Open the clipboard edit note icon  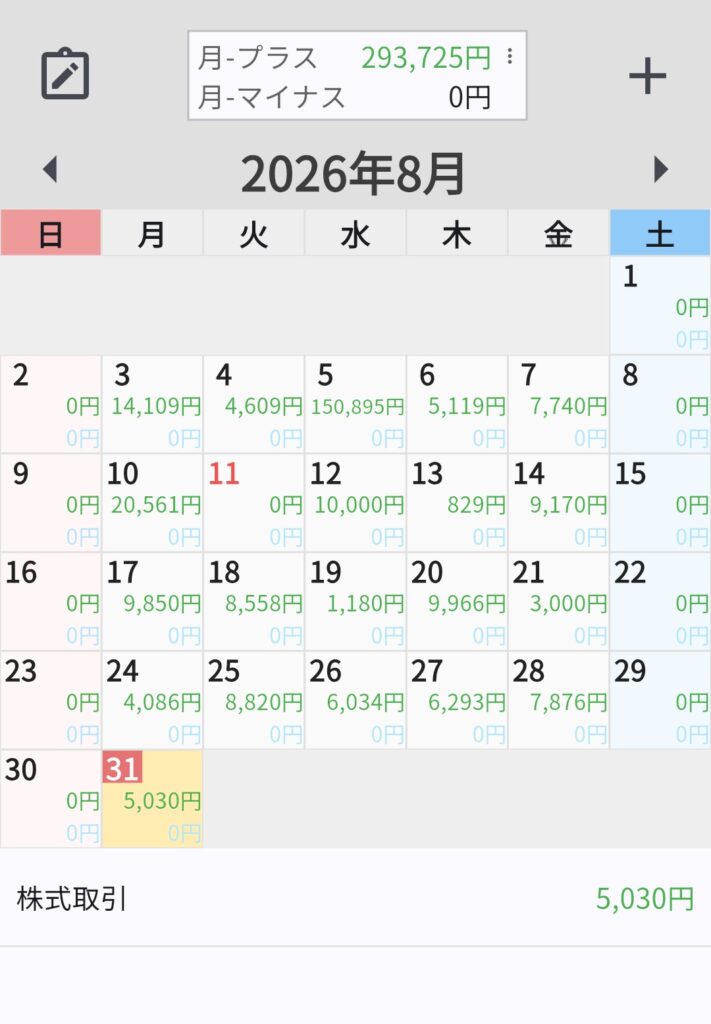[65, 74]
